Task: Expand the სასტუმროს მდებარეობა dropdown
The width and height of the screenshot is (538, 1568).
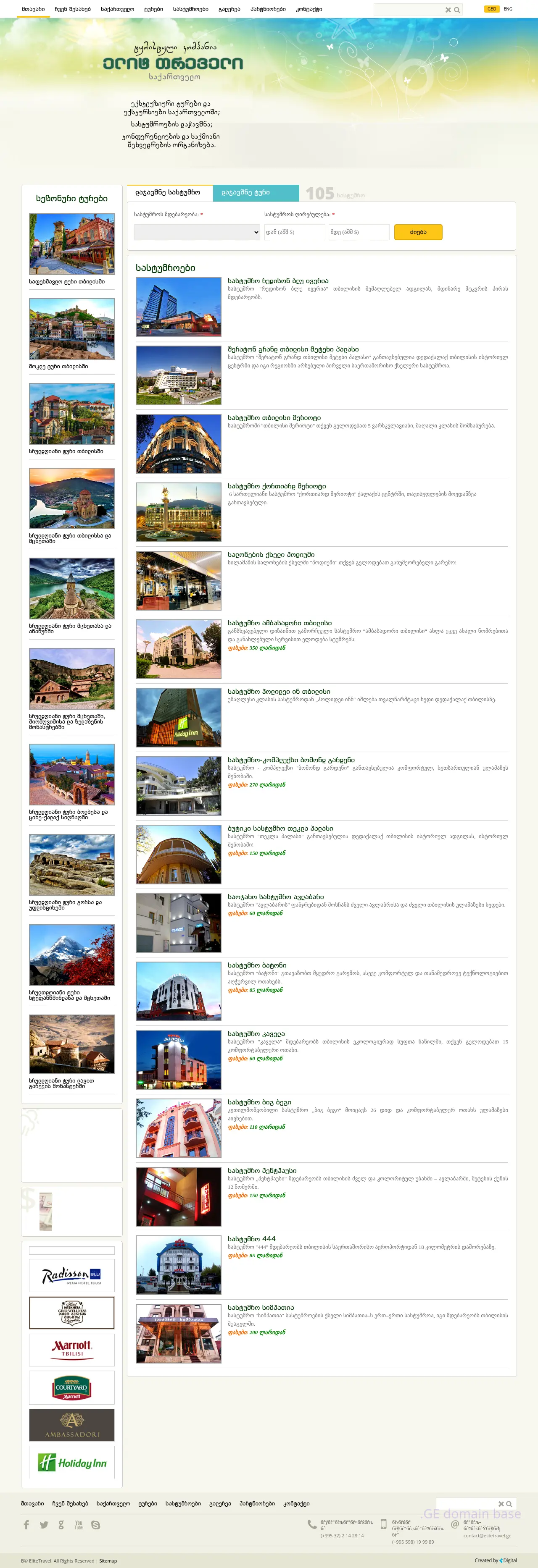Action: pyautogui.click(x=197, y=232)
